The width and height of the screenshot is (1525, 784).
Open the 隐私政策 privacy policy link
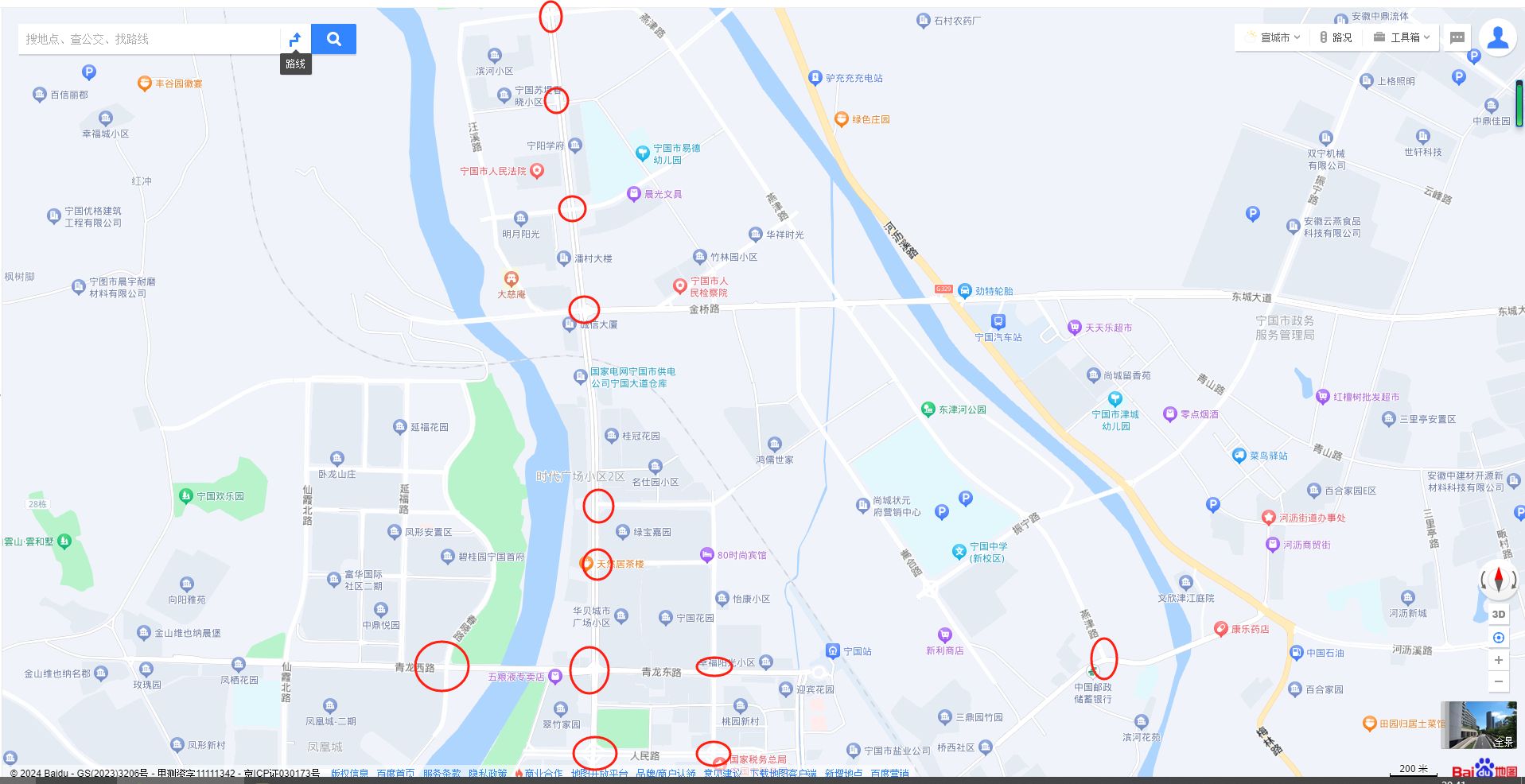[487, 774]
